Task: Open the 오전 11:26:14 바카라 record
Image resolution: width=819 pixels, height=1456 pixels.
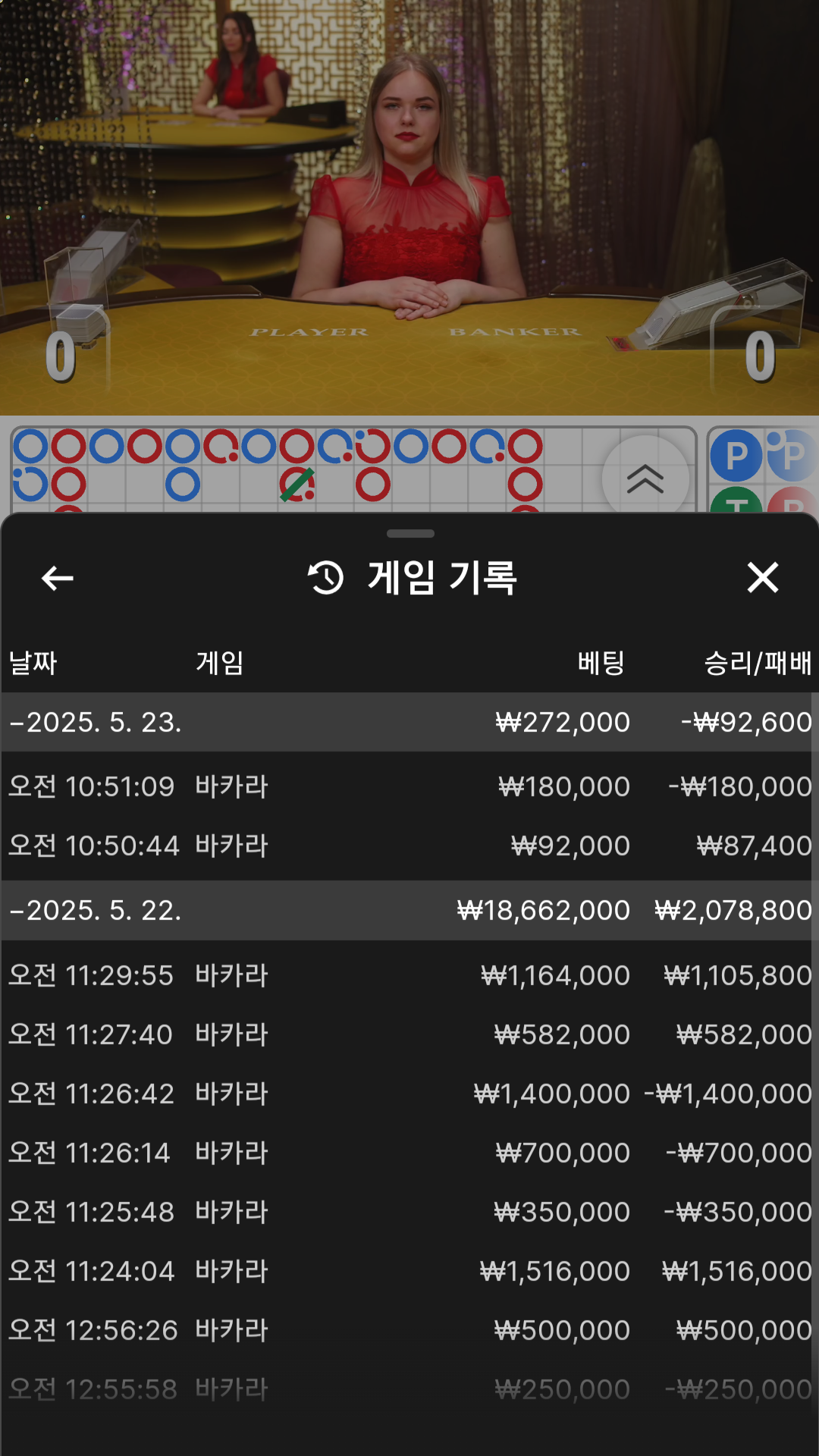Action: pos(409,1153)
